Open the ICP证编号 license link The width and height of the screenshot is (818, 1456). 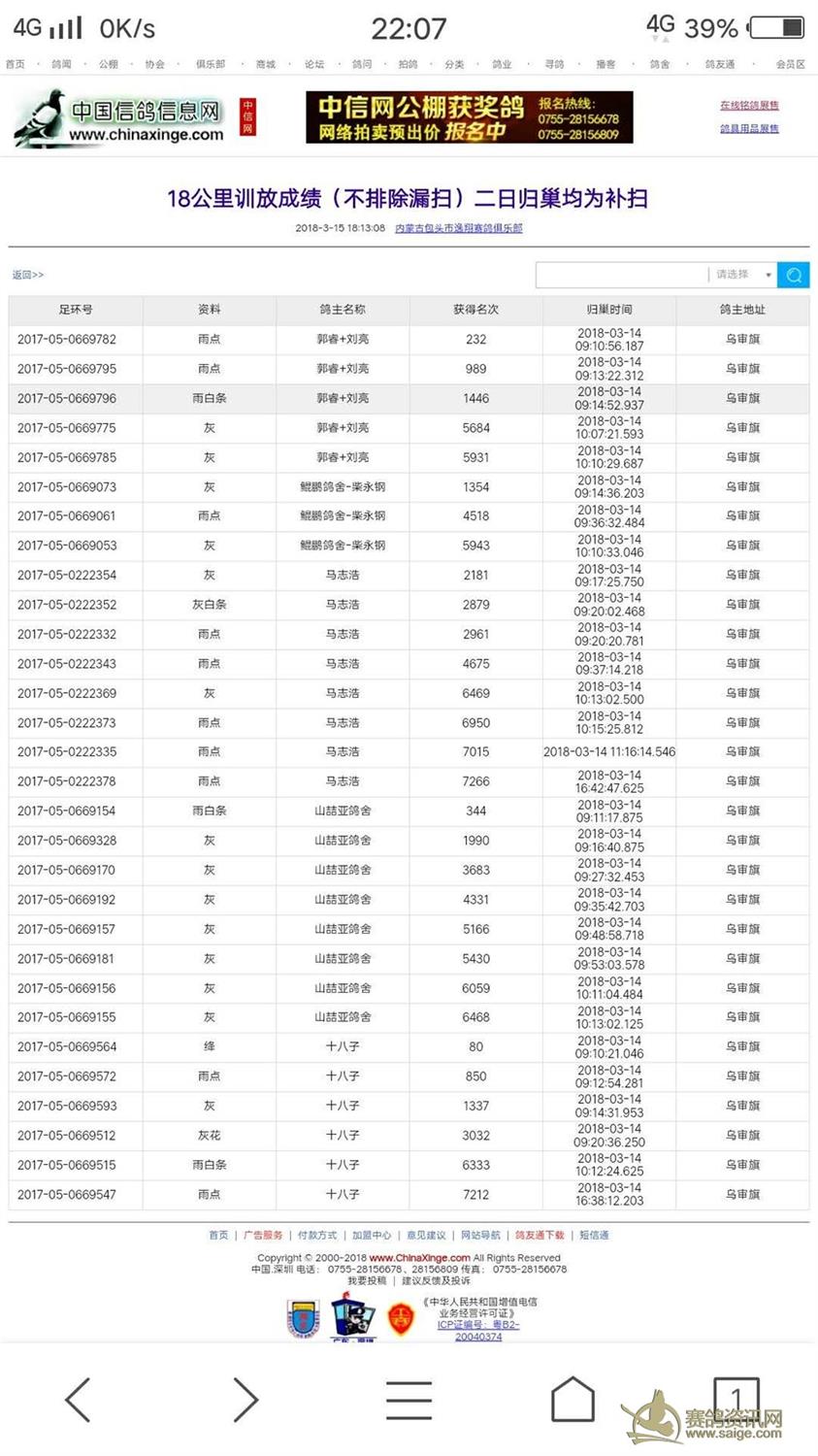pos(477,1330)
